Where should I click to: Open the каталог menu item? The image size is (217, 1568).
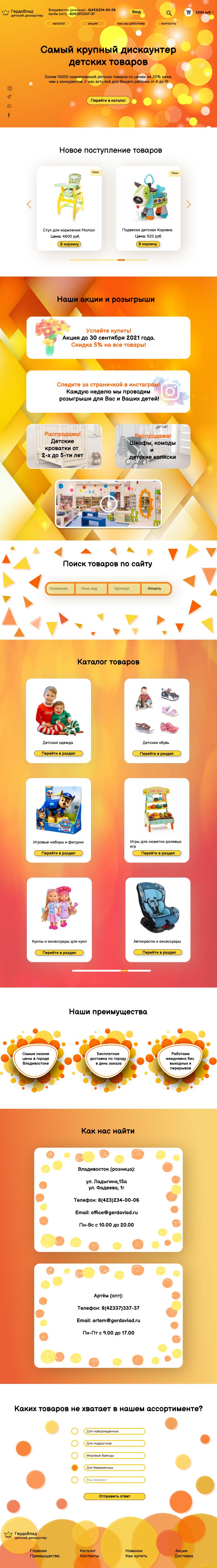coord(58,24)
